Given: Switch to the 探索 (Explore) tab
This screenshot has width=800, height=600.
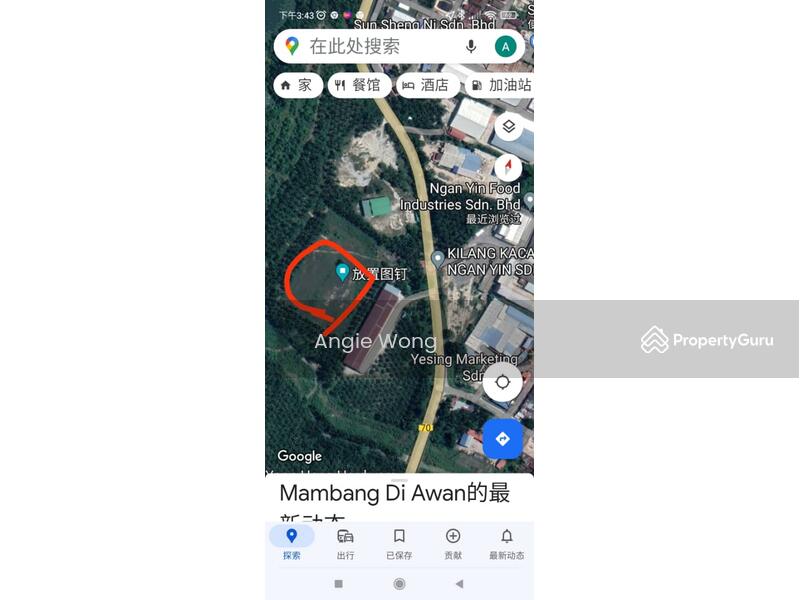Looking at the screenshot, I should pyautogui.click(x=291, y=543).
